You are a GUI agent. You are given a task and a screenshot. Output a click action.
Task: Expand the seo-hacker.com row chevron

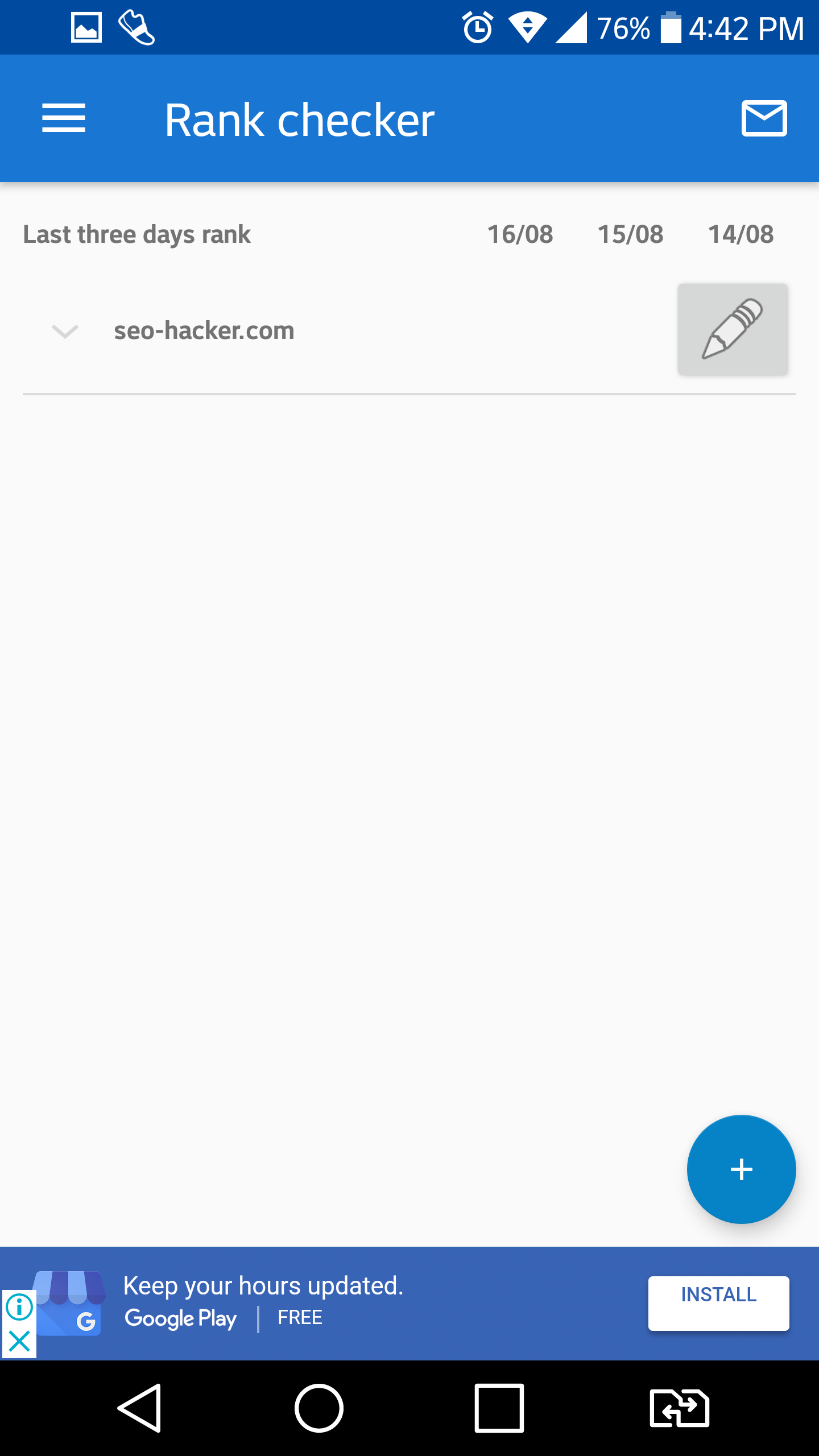pyautogui.click(x=65, y=331)
